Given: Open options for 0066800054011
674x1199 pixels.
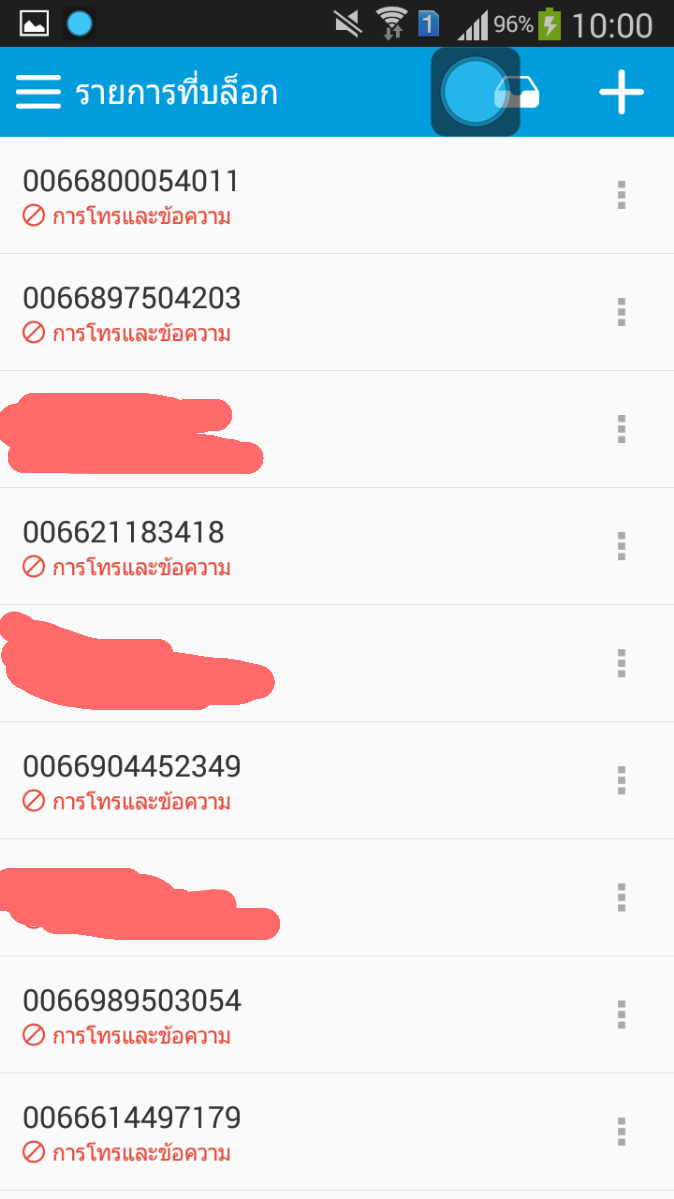Looking at the screenshot, I should coord(621,196).
